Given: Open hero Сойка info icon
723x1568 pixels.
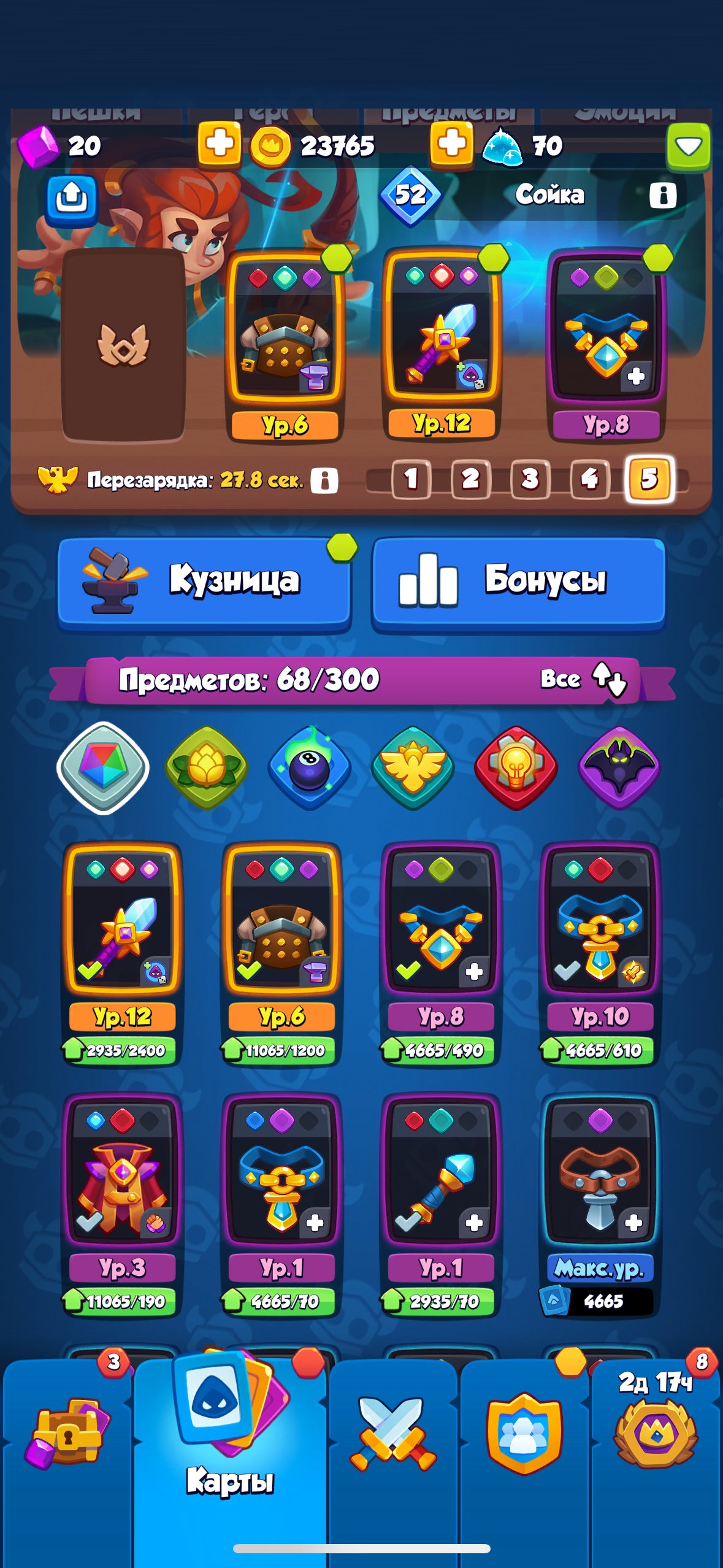Looking at the screenshot, I should click(663, 196).
